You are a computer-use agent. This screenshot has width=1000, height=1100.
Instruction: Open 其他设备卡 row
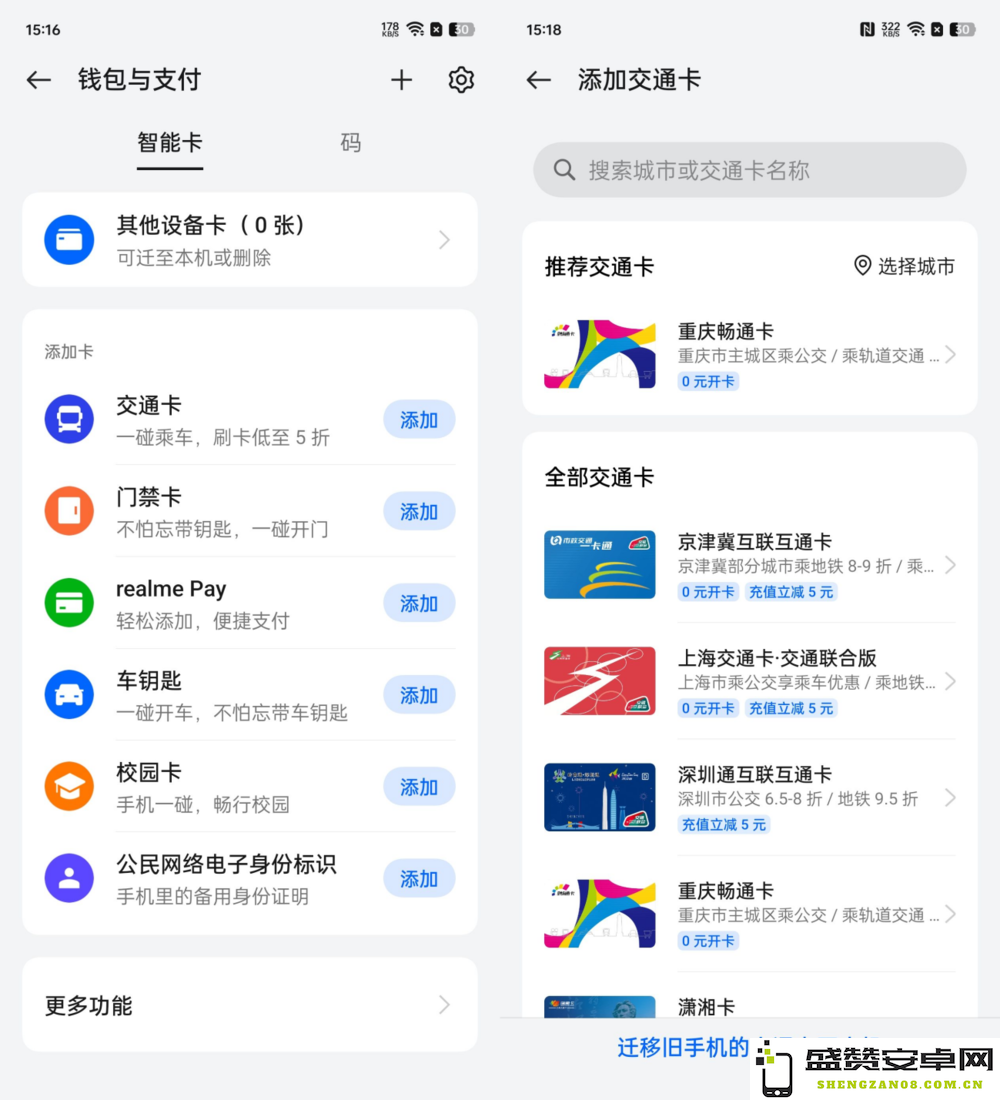click(x=249, y=240)
